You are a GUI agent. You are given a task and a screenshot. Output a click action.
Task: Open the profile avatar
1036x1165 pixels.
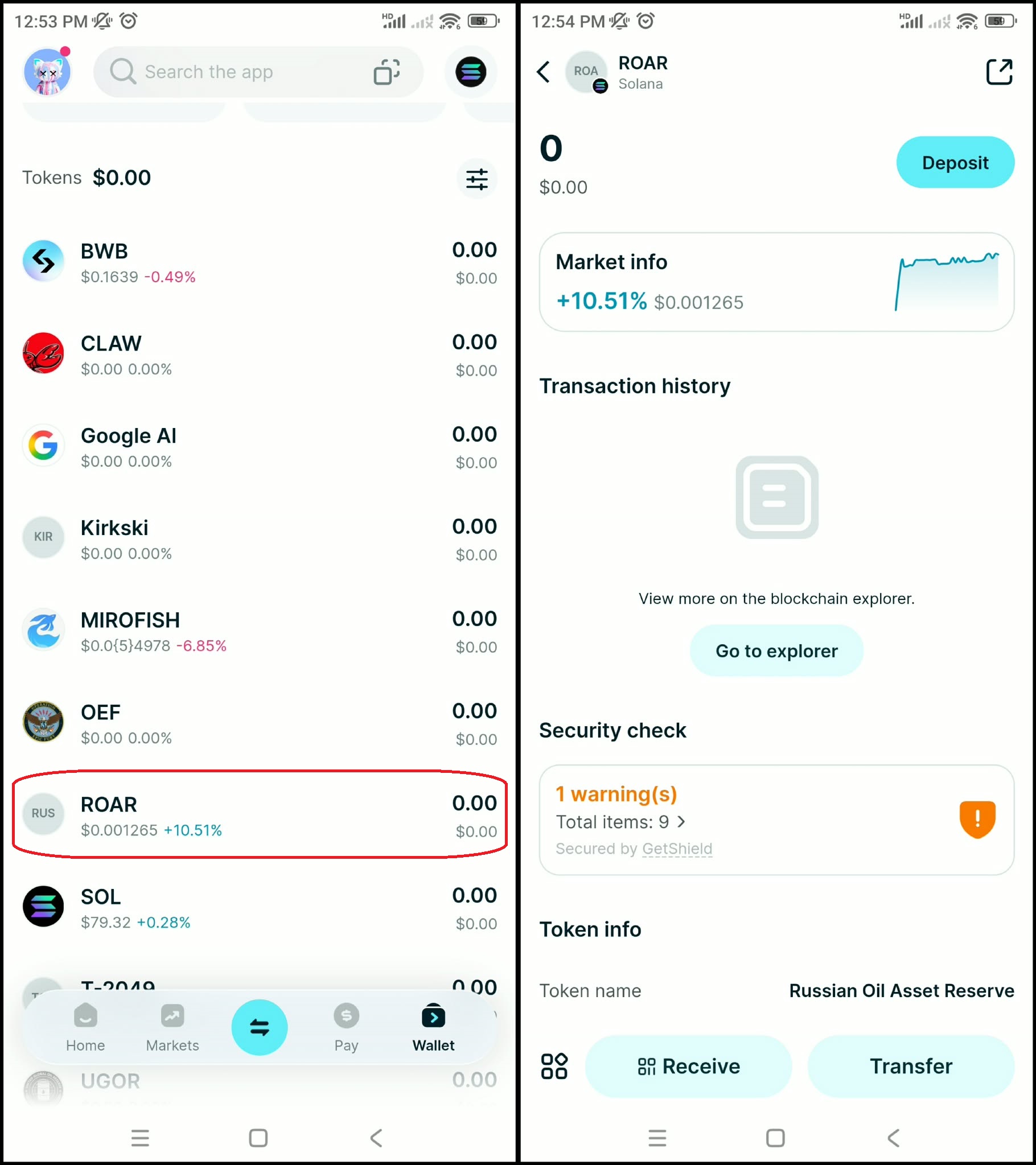click(x=47, y=72)
